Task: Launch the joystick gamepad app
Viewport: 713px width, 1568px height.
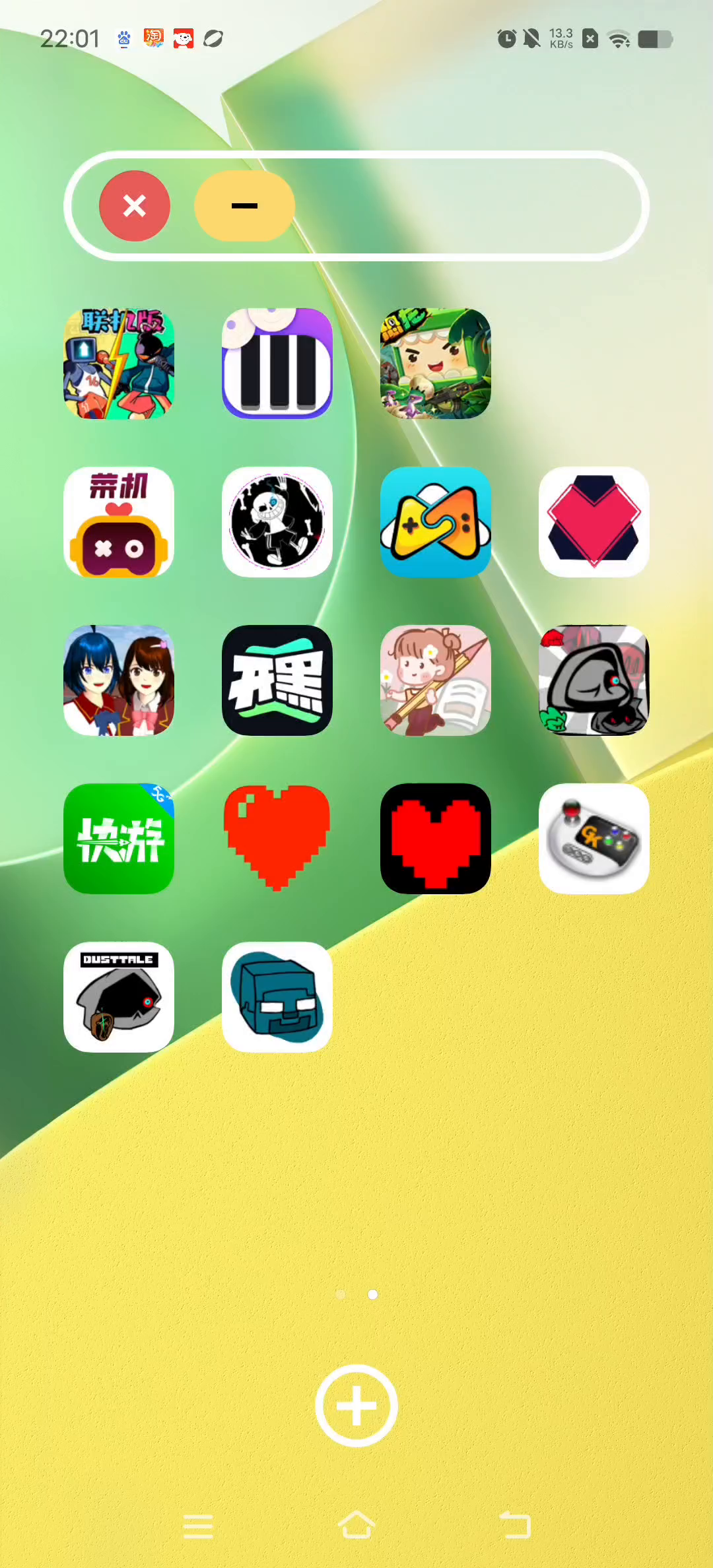Action: pos(594,839)
